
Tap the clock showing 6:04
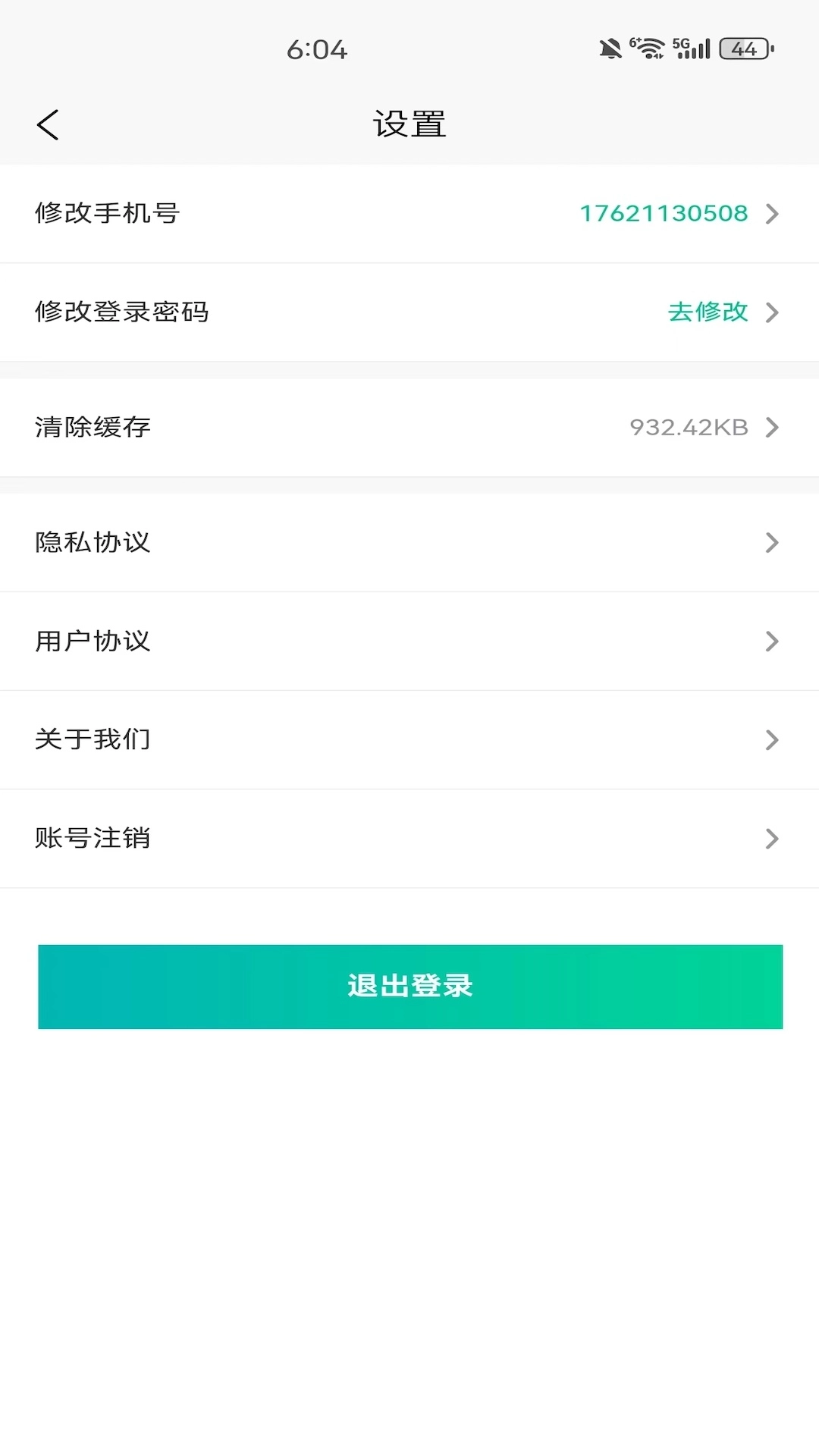tap(316, 50)
